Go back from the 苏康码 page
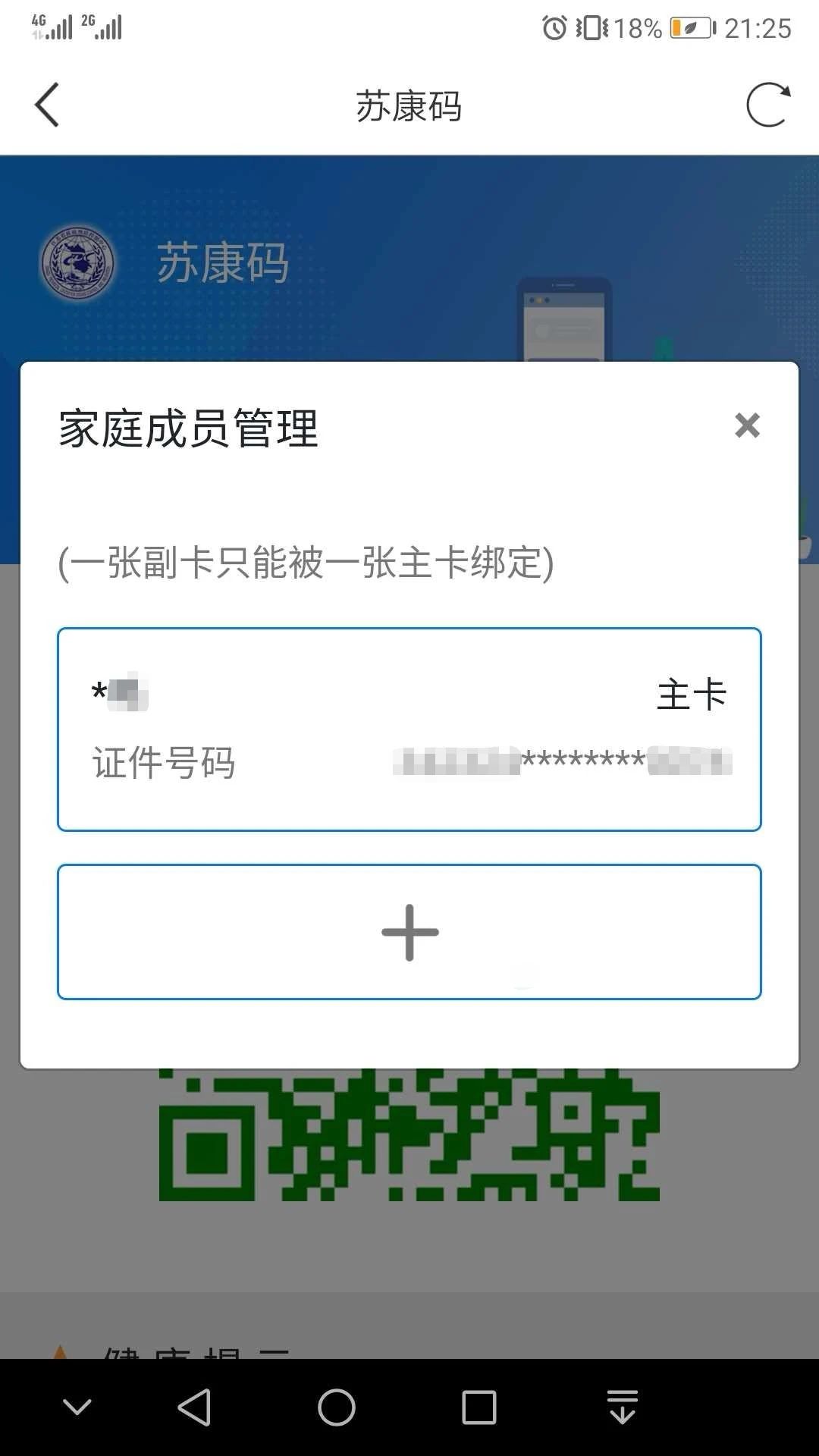The width and height of the screenshot is (819, 1456). coord(47,105)
